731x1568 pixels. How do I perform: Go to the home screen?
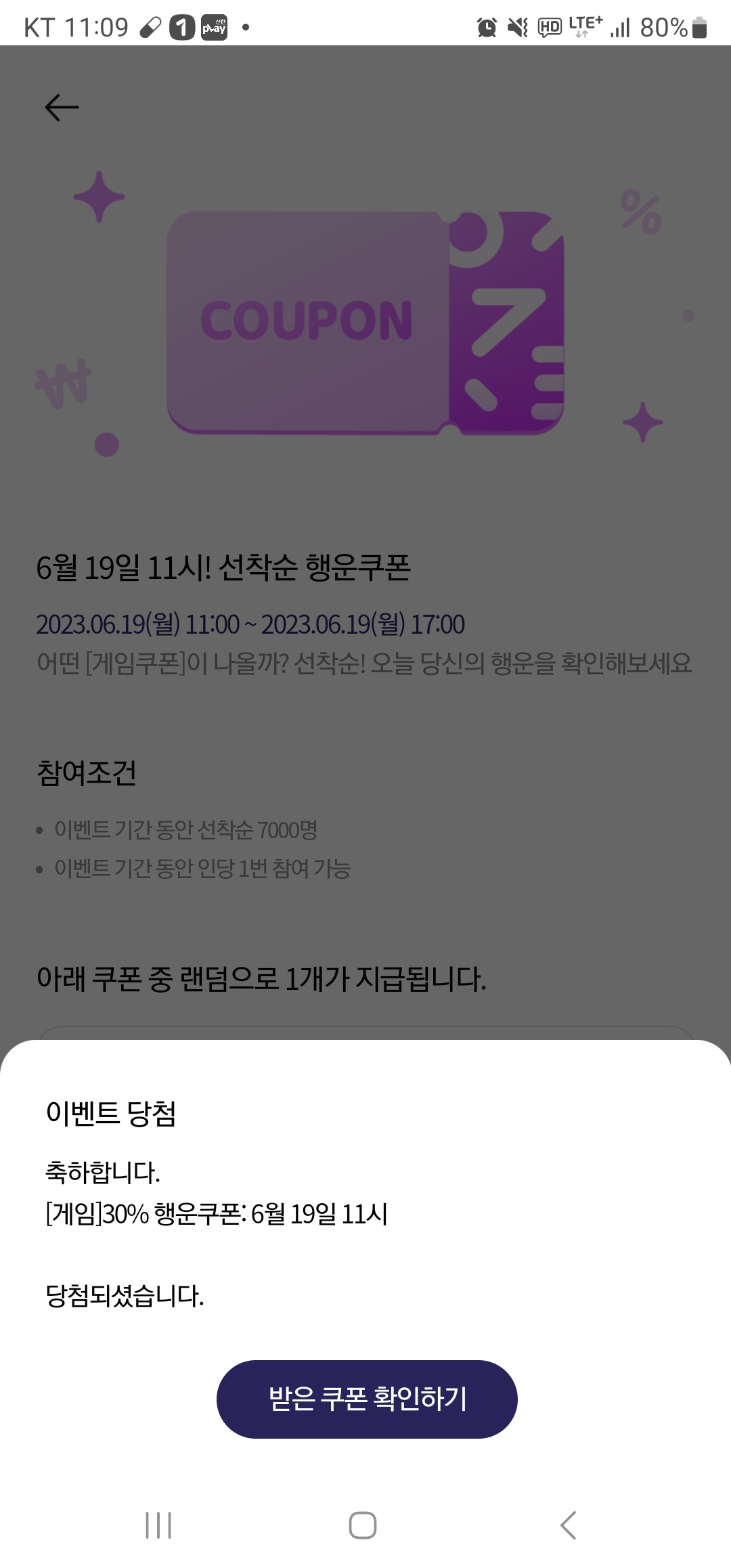pyautogui.click(x=363, y=1525)
